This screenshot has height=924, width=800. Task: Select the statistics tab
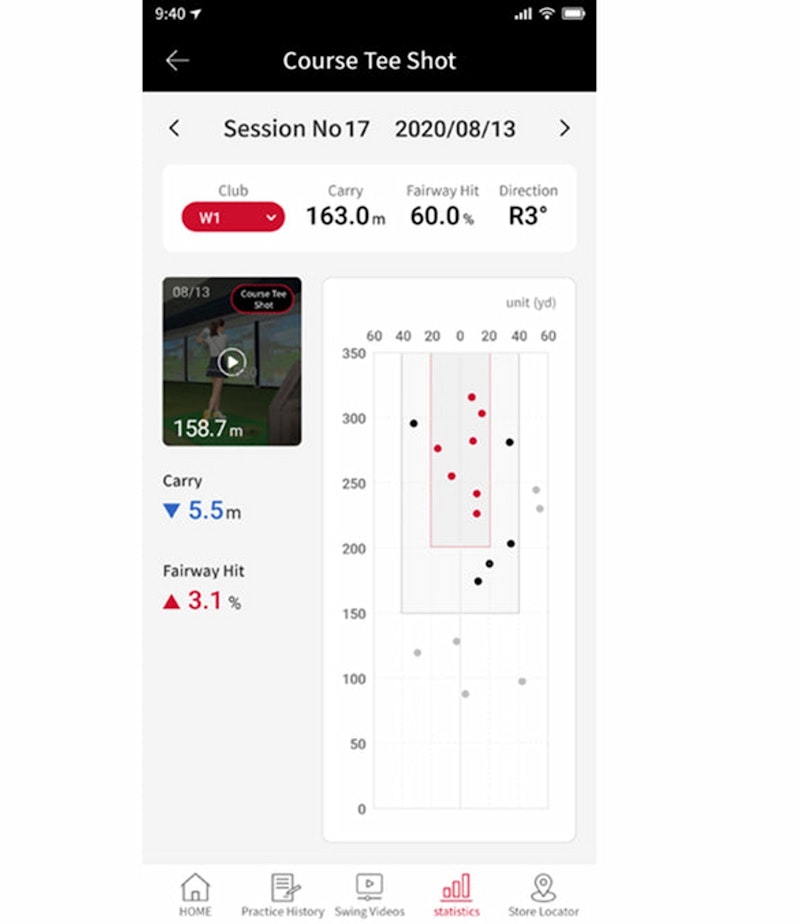pos(456,893)
